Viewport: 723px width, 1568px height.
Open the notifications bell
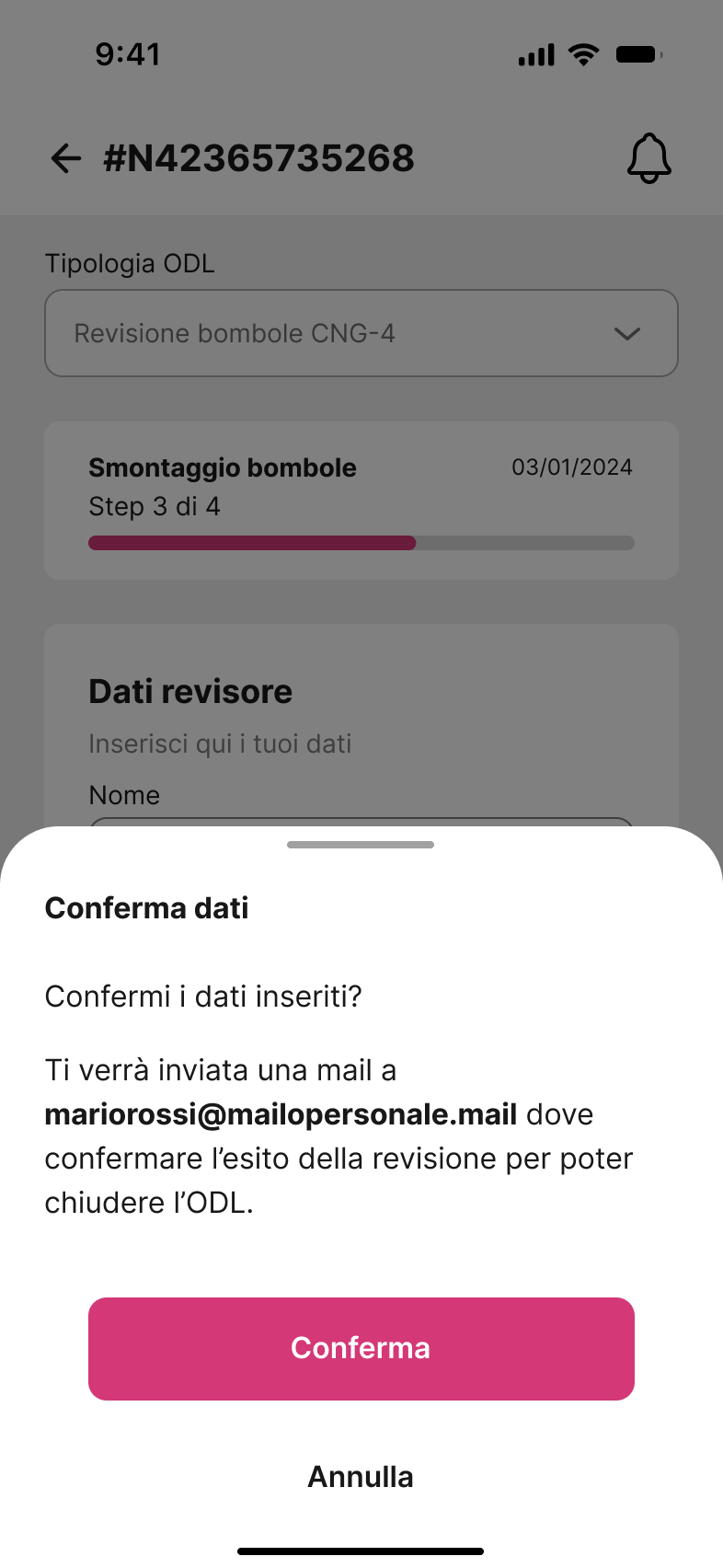pyautogui.click(x=648, y=158)
